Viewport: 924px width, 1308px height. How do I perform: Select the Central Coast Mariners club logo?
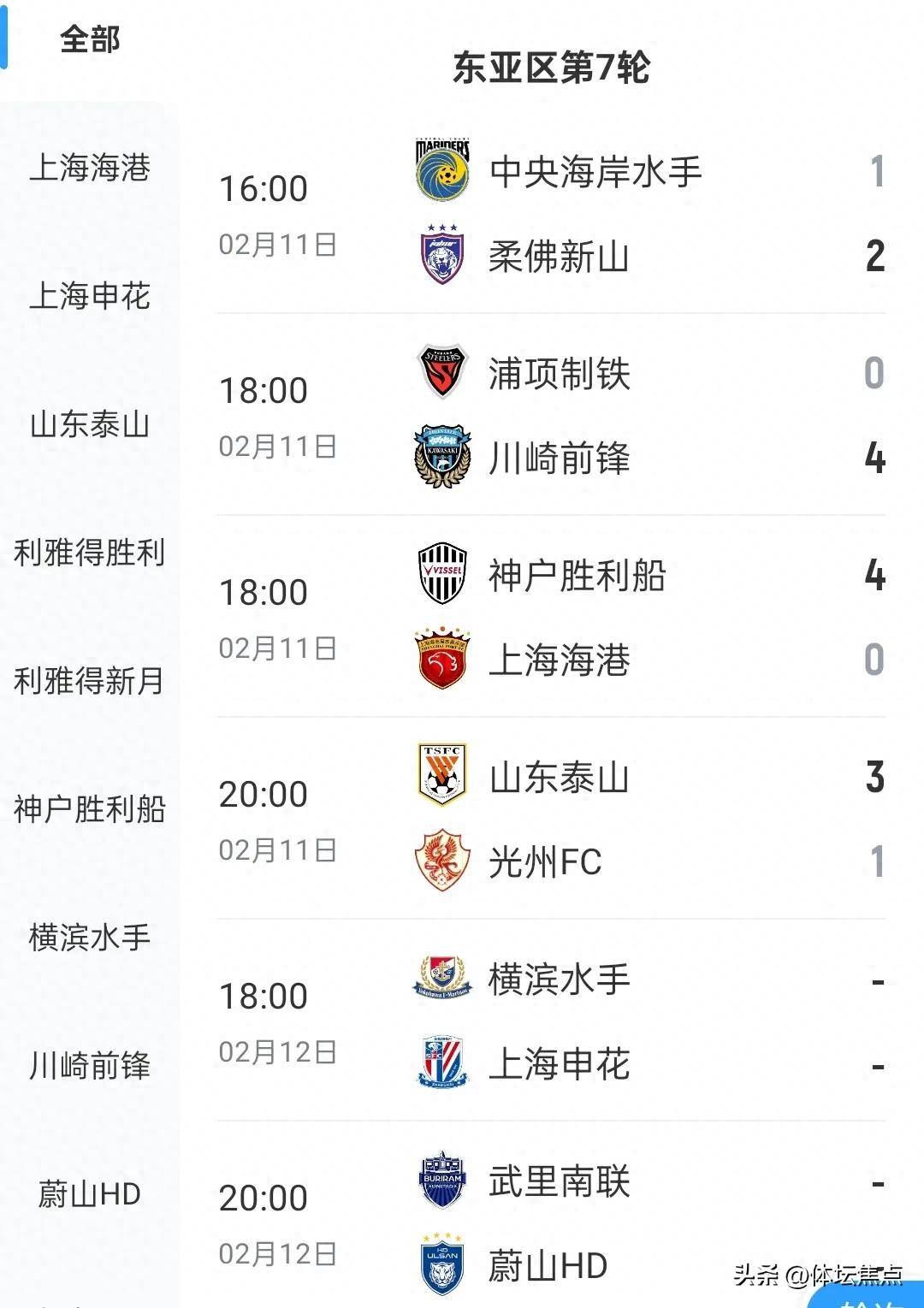442,169
